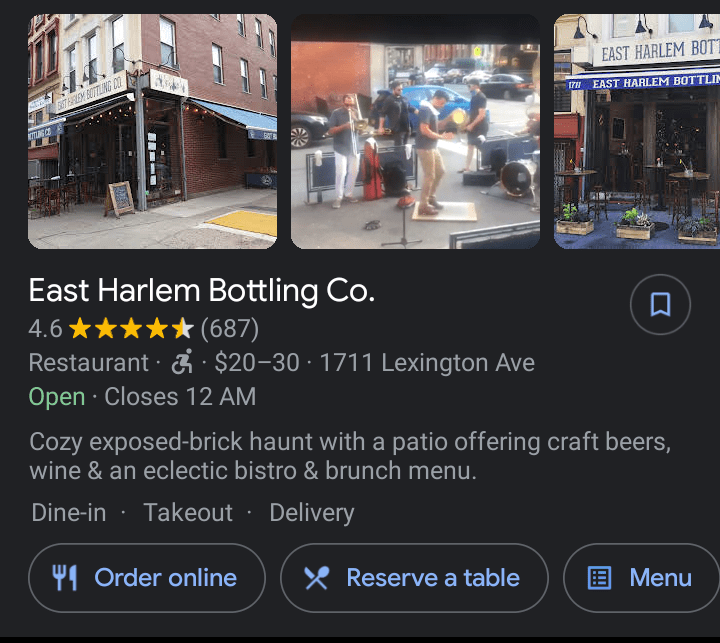
Task: View the street musicians photo
Action: tap(415, 131)
